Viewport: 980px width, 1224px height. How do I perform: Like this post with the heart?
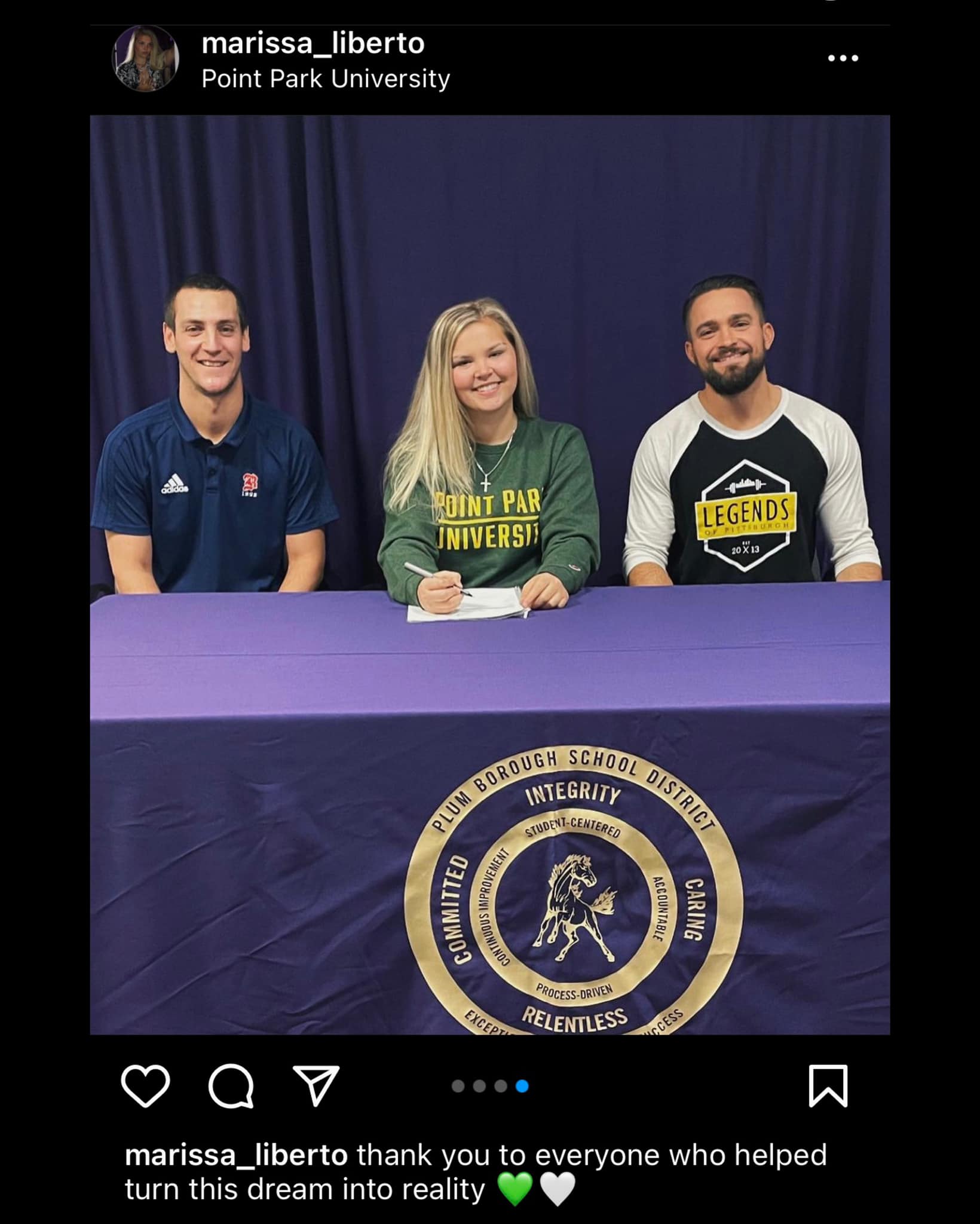click(x=145, y=1086)
